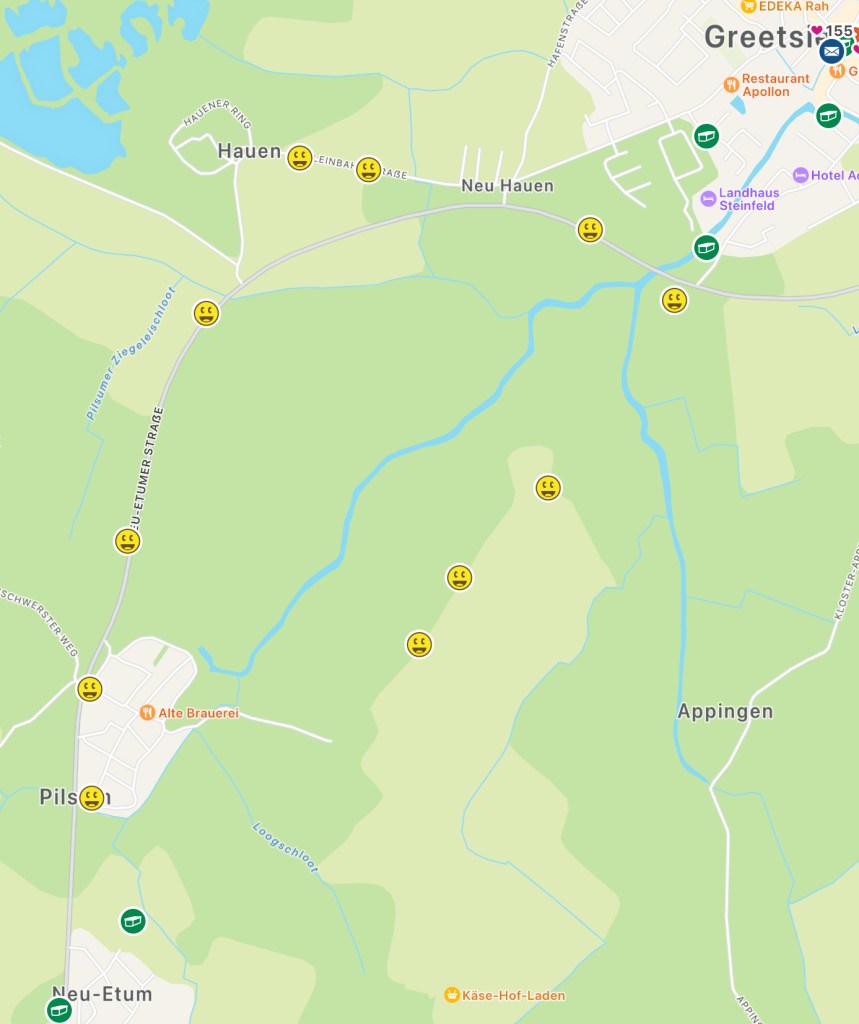Tap the smiley pin covering the Pilsum label

coord(92,798)
